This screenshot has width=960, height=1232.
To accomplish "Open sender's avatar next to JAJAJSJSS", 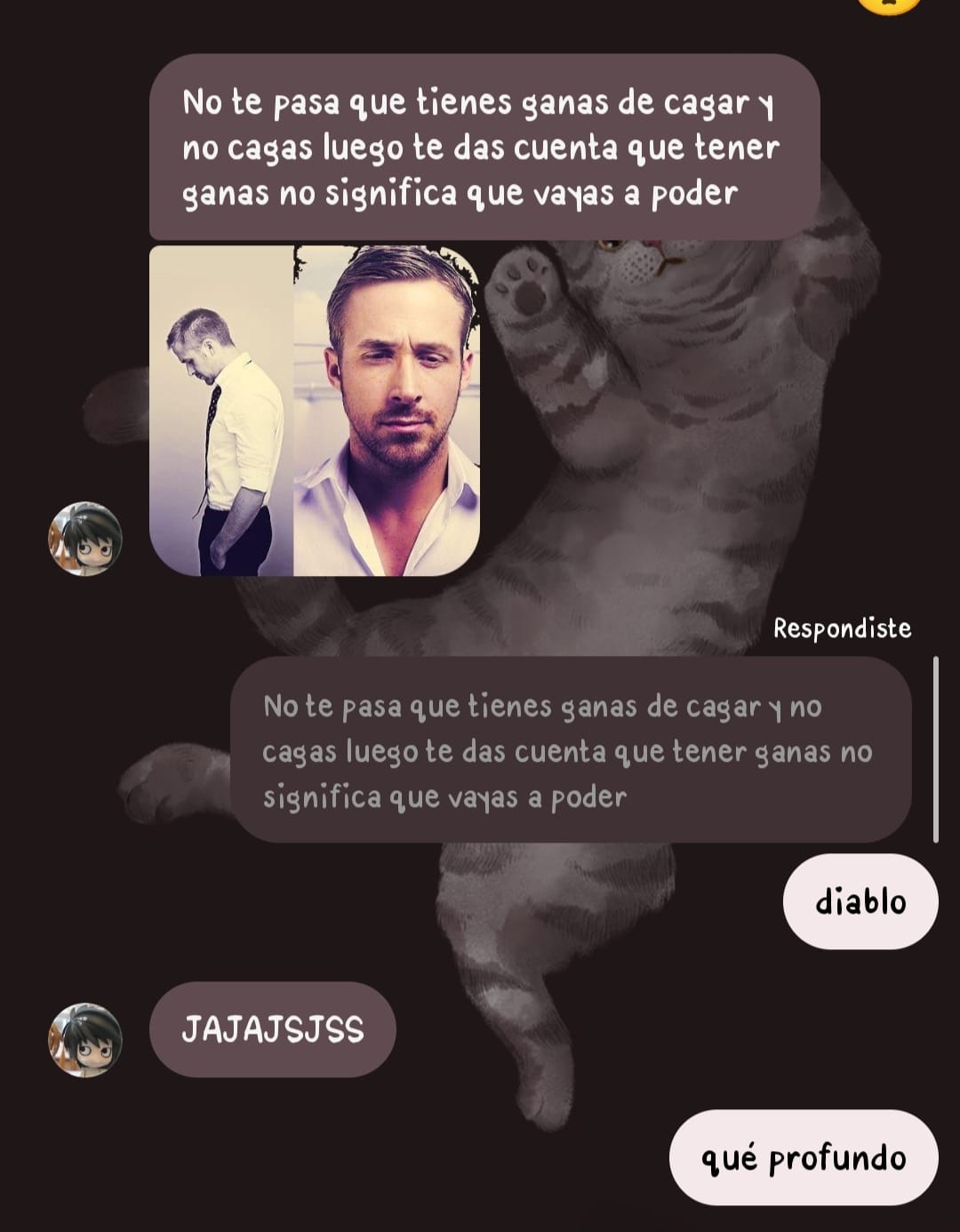I will [85, 1040].
